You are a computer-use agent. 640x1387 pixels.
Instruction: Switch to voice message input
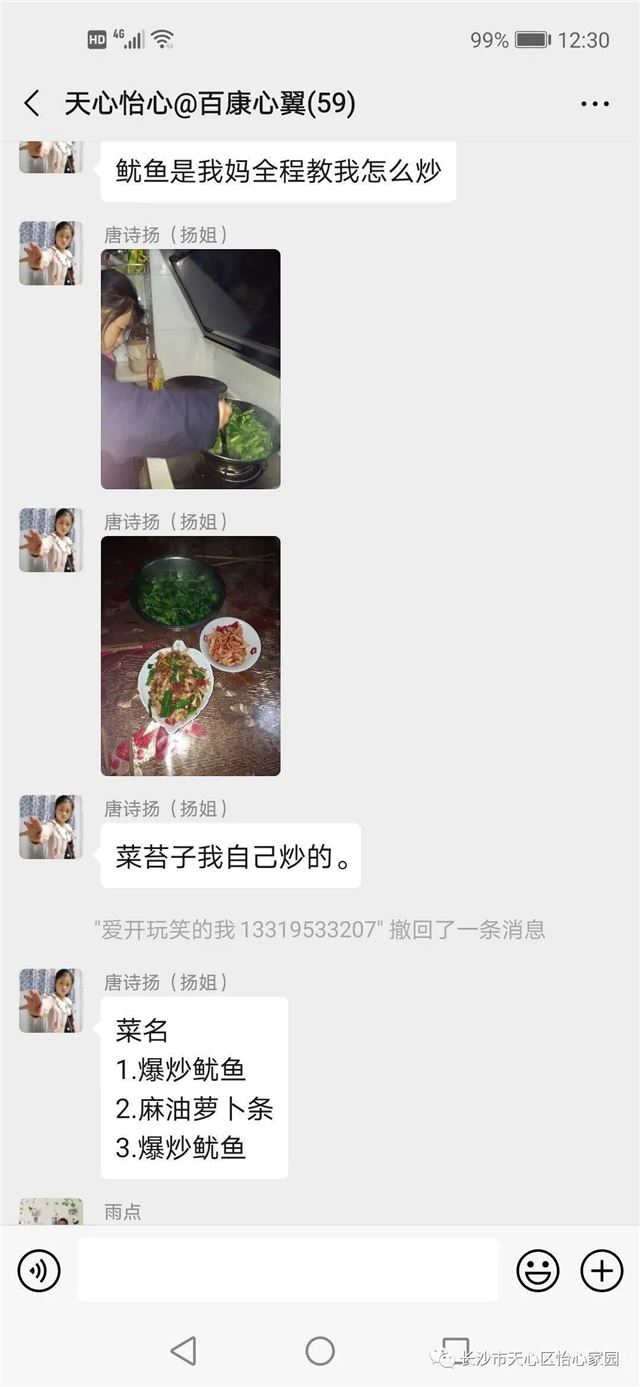pyautogui.click(x=39, y=1270)
